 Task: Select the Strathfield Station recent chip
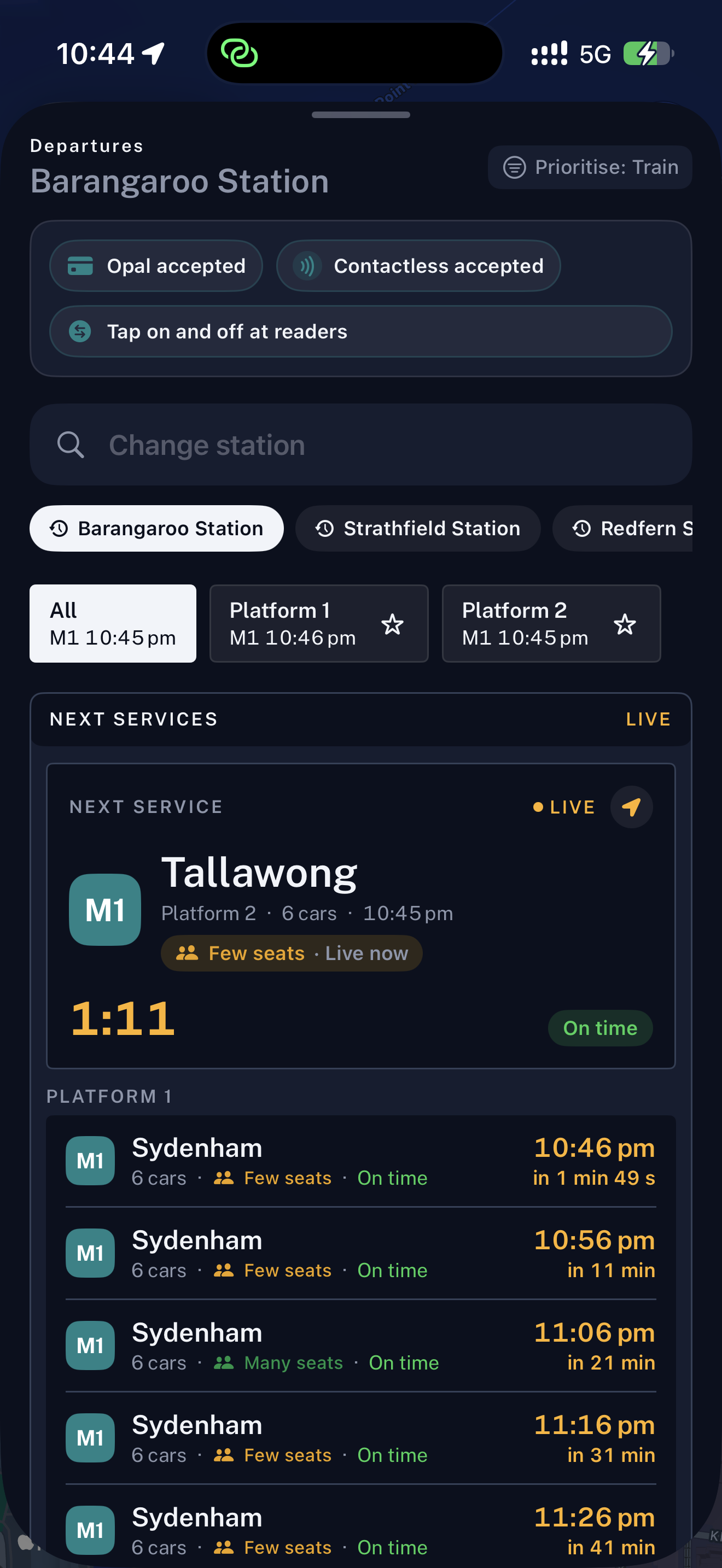coord(418,528)
